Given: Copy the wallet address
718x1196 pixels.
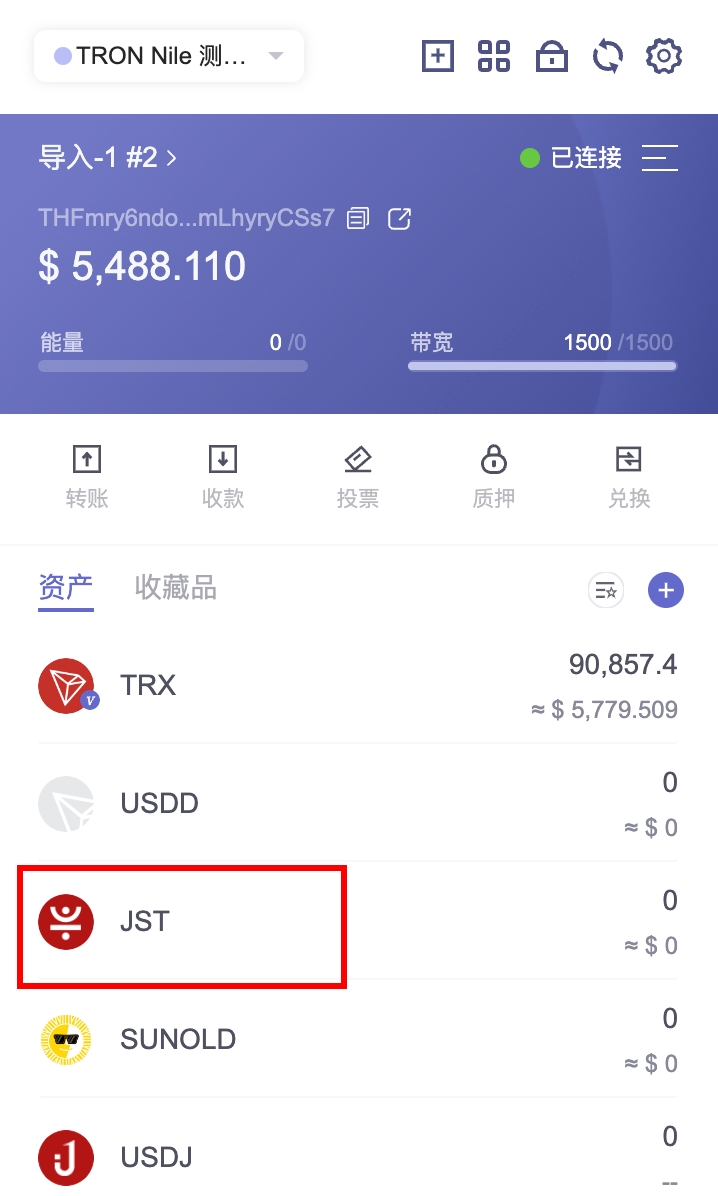Looking at the screenshot, I should [358, 218].
